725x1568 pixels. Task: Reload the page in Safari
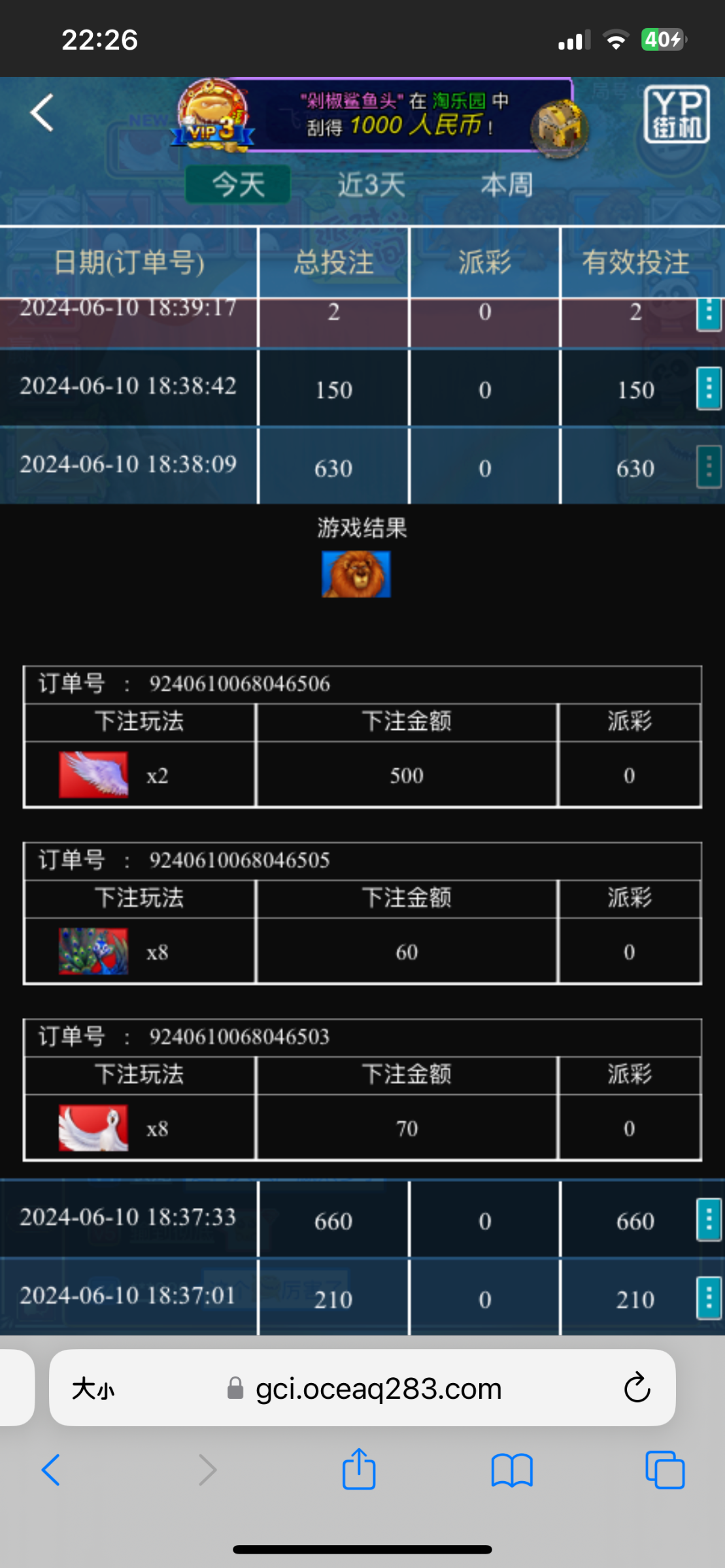(x=637, y=1388)
